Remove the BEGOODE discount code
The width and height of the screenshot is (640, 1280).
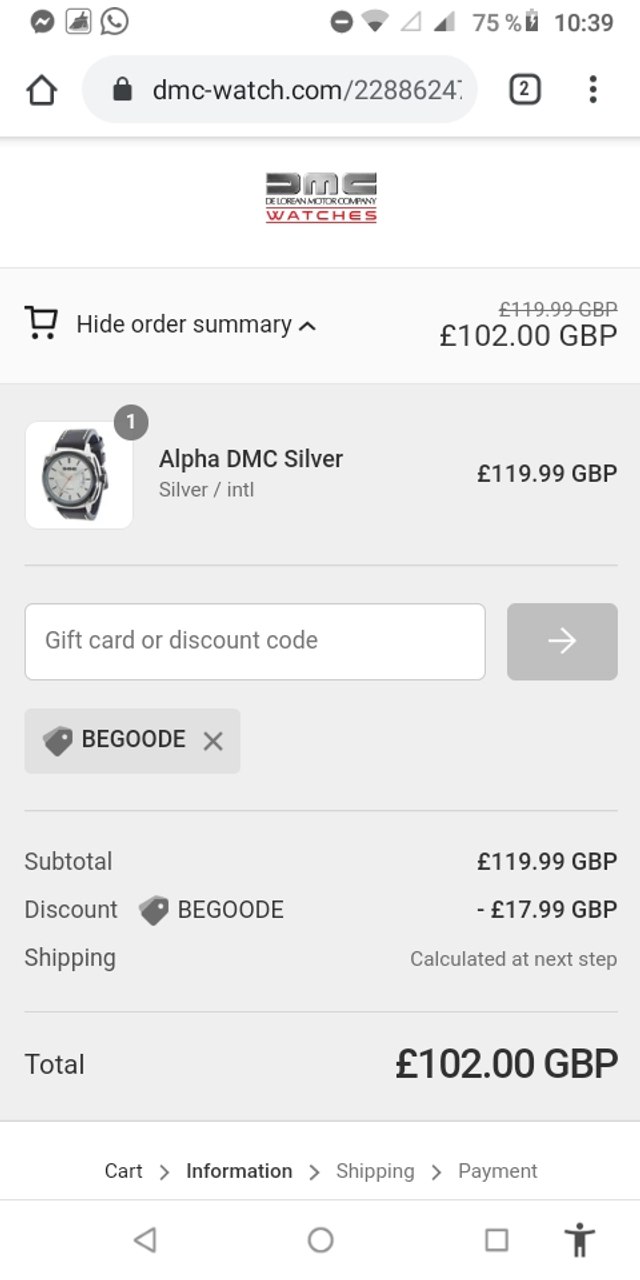213,741
